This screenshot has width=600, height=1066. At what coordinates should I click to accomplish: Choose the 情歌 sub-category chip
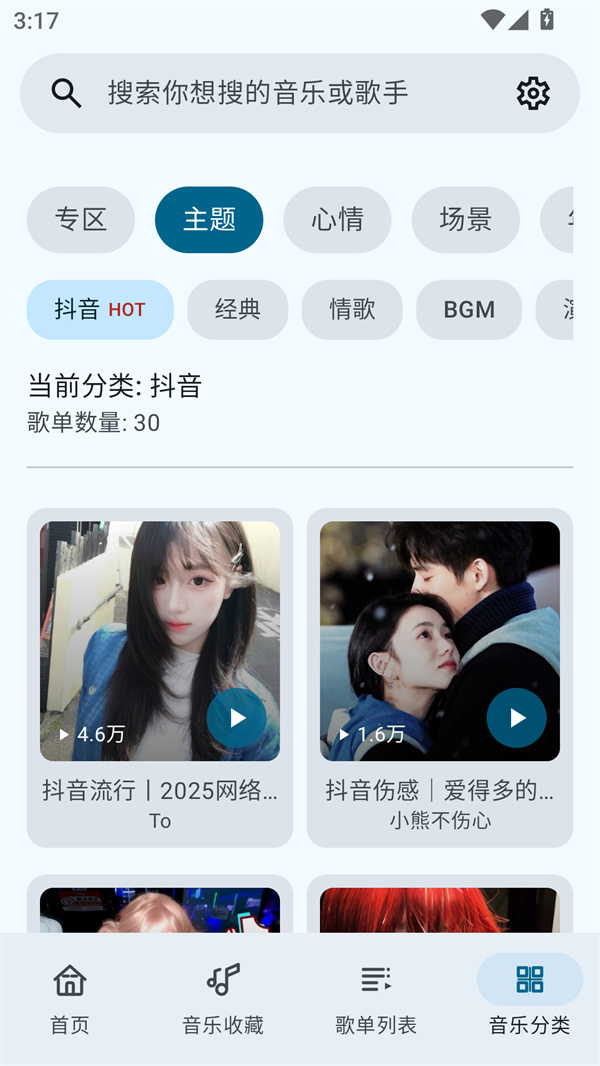click(x=352, y=310)
